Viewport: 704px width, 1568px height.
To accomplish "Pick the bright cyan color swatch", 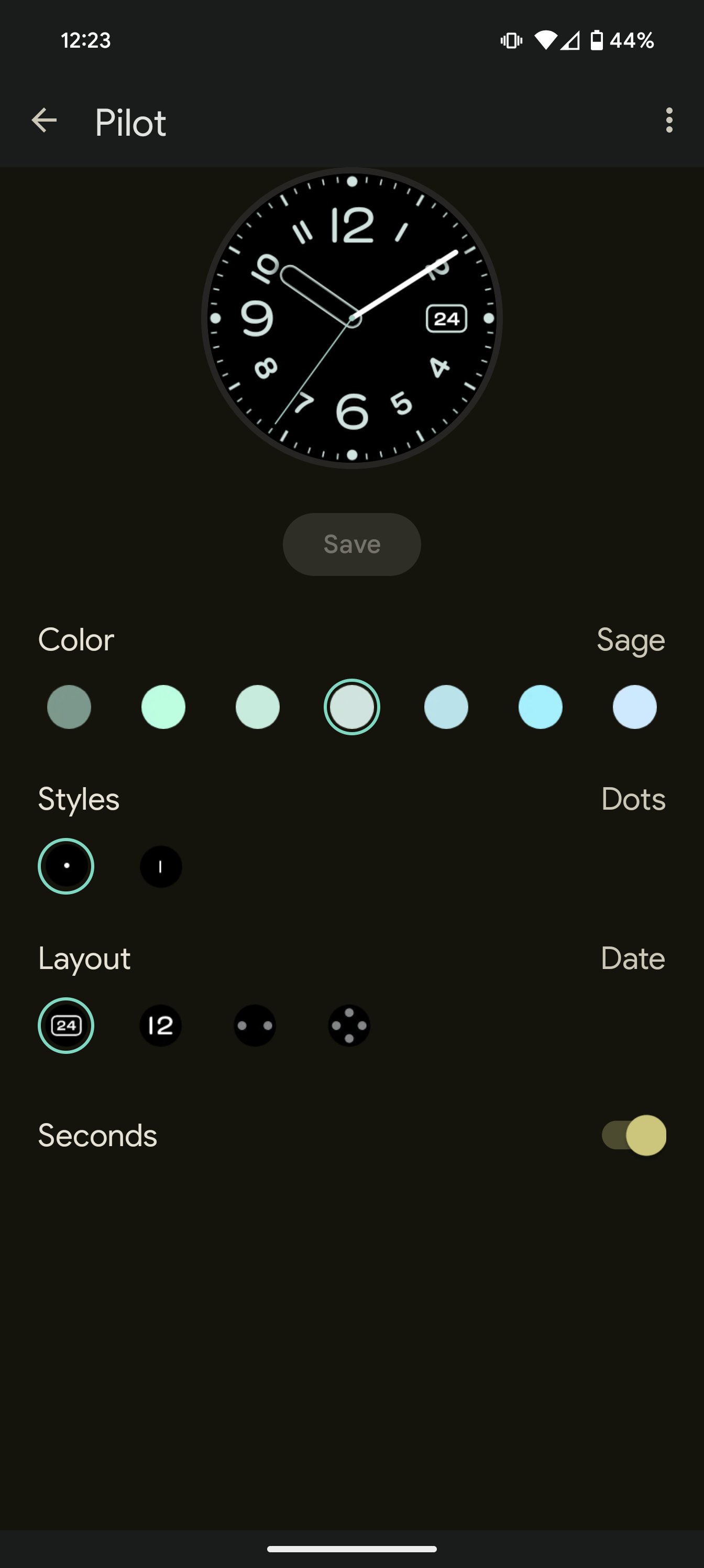I will pyautogui.click(x=541, y=706).
